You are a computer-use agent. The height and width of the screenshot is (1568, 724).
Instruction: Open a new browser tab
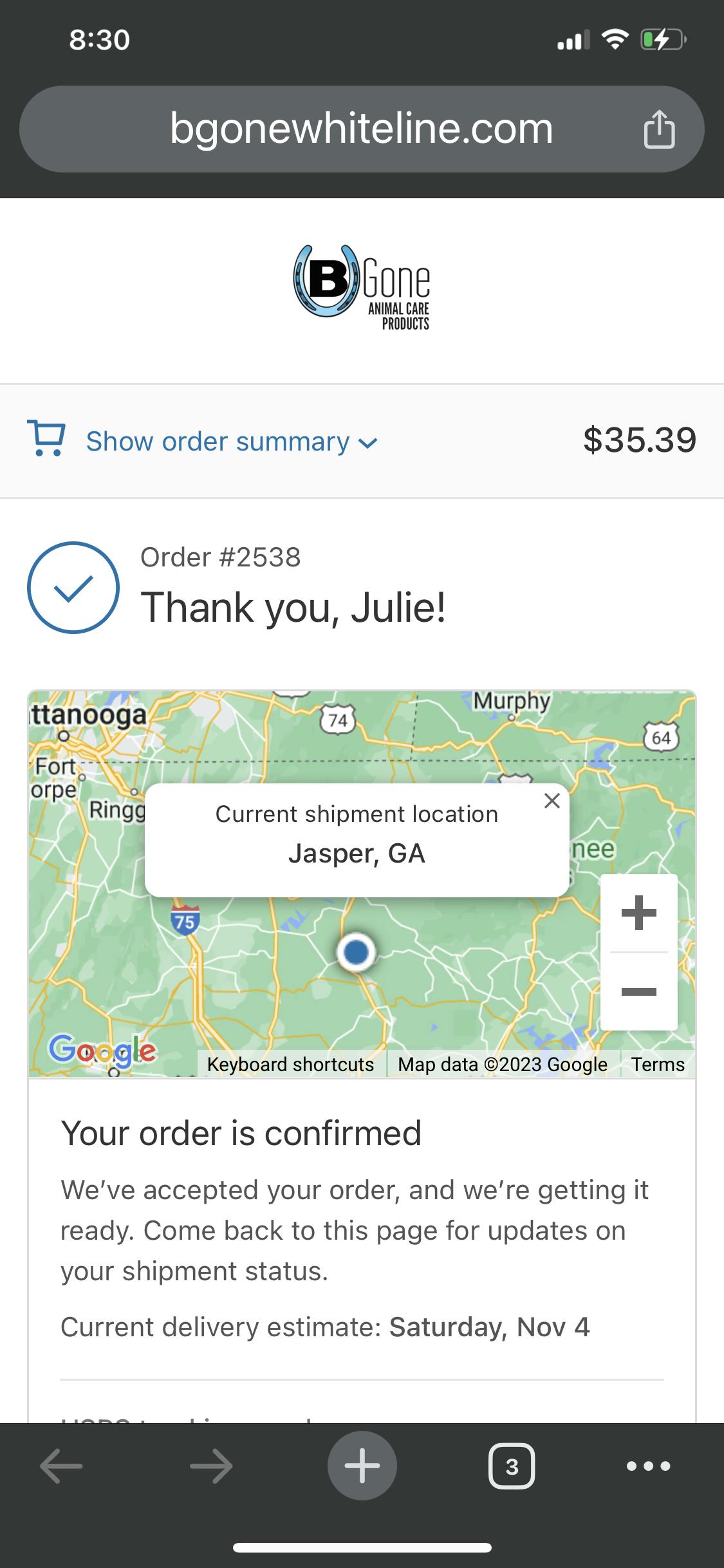(362, 1466)
